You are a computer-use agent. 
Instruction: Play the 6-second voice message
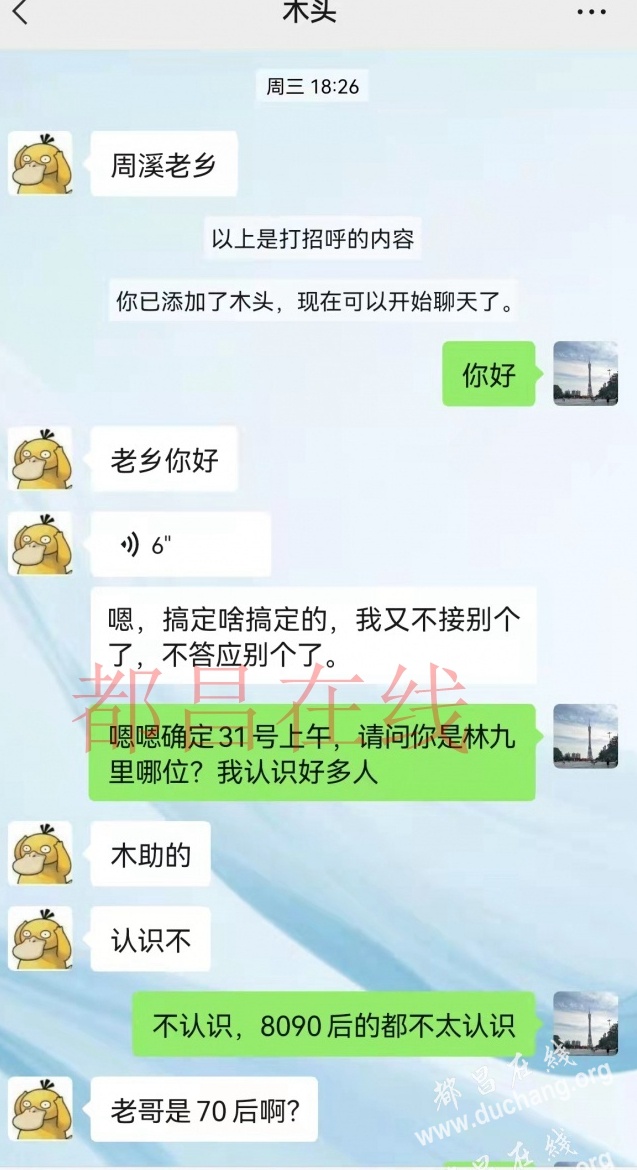(x=180, y=545)
